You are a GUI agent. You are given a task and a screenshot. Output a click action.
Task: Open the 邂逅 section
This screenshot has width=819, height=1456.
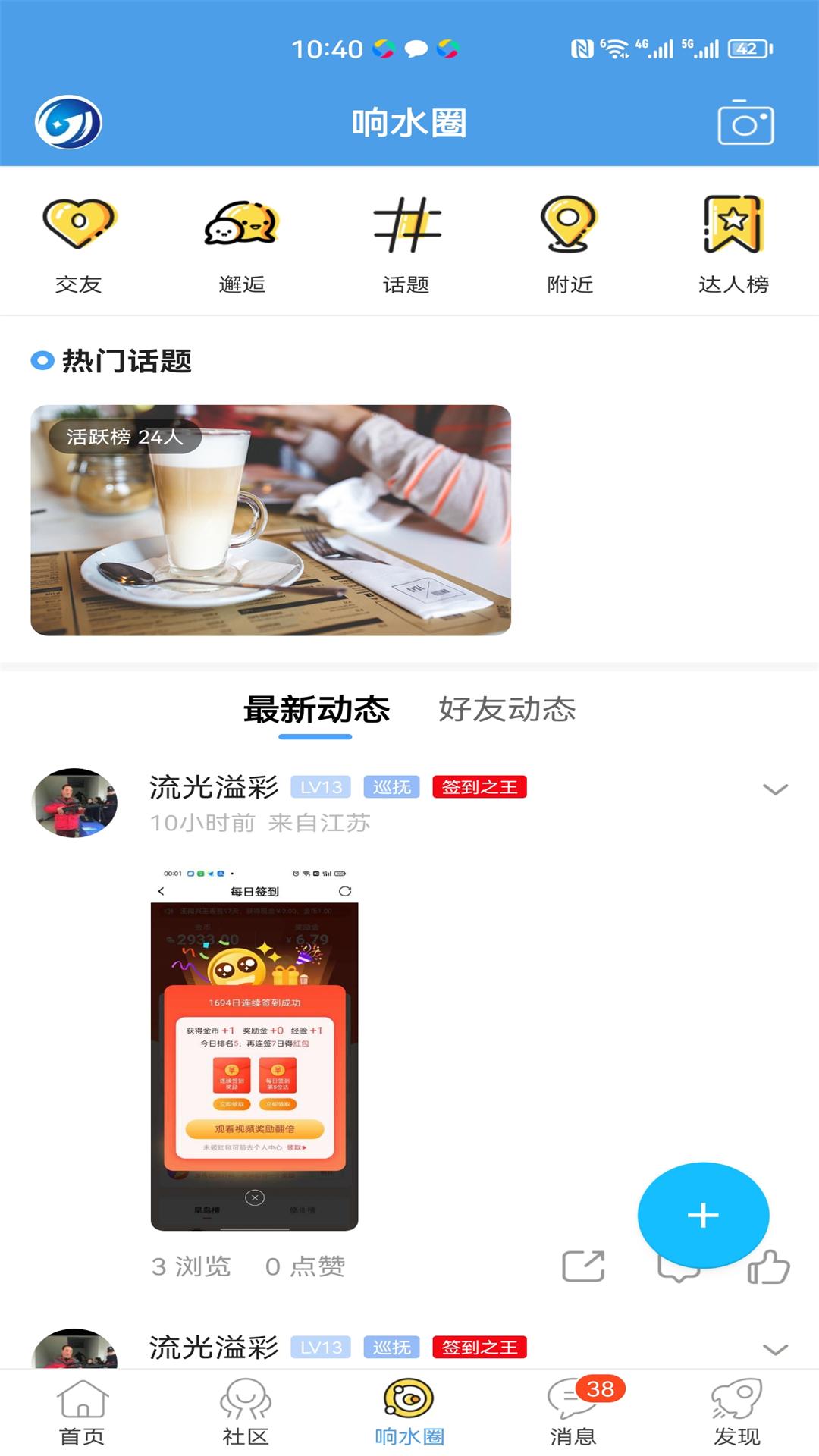(242, 244)
